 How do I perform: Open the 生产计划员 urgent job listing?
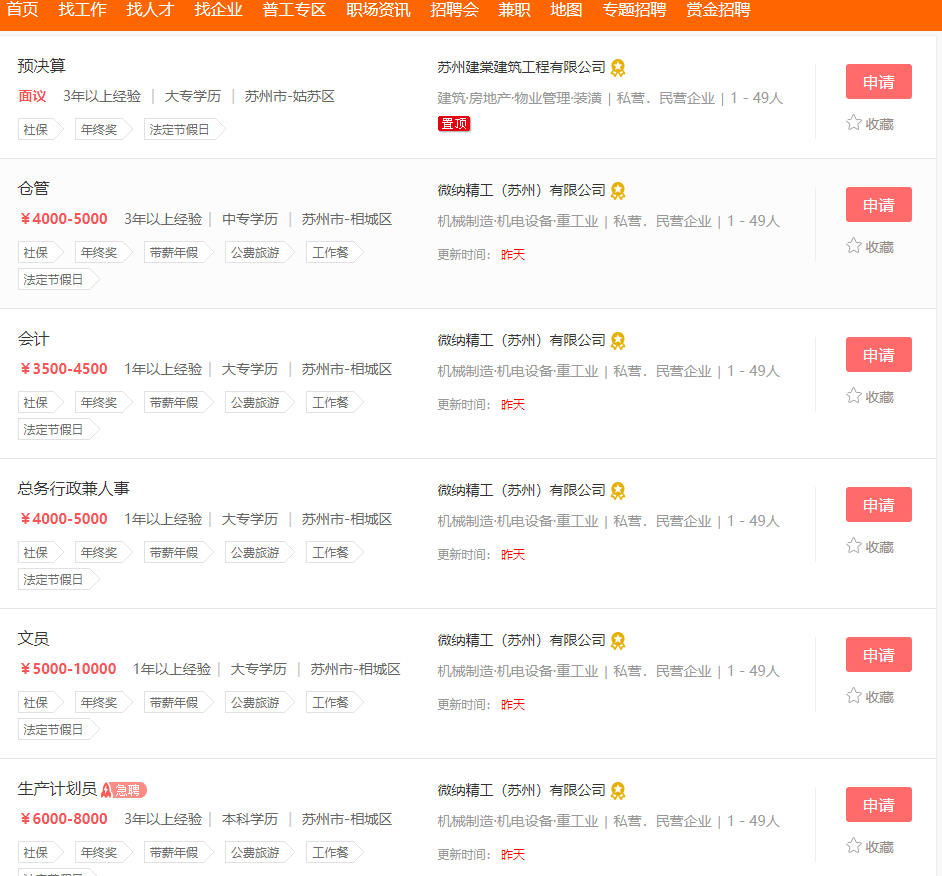pyautogui.click(x=57, y=789)
